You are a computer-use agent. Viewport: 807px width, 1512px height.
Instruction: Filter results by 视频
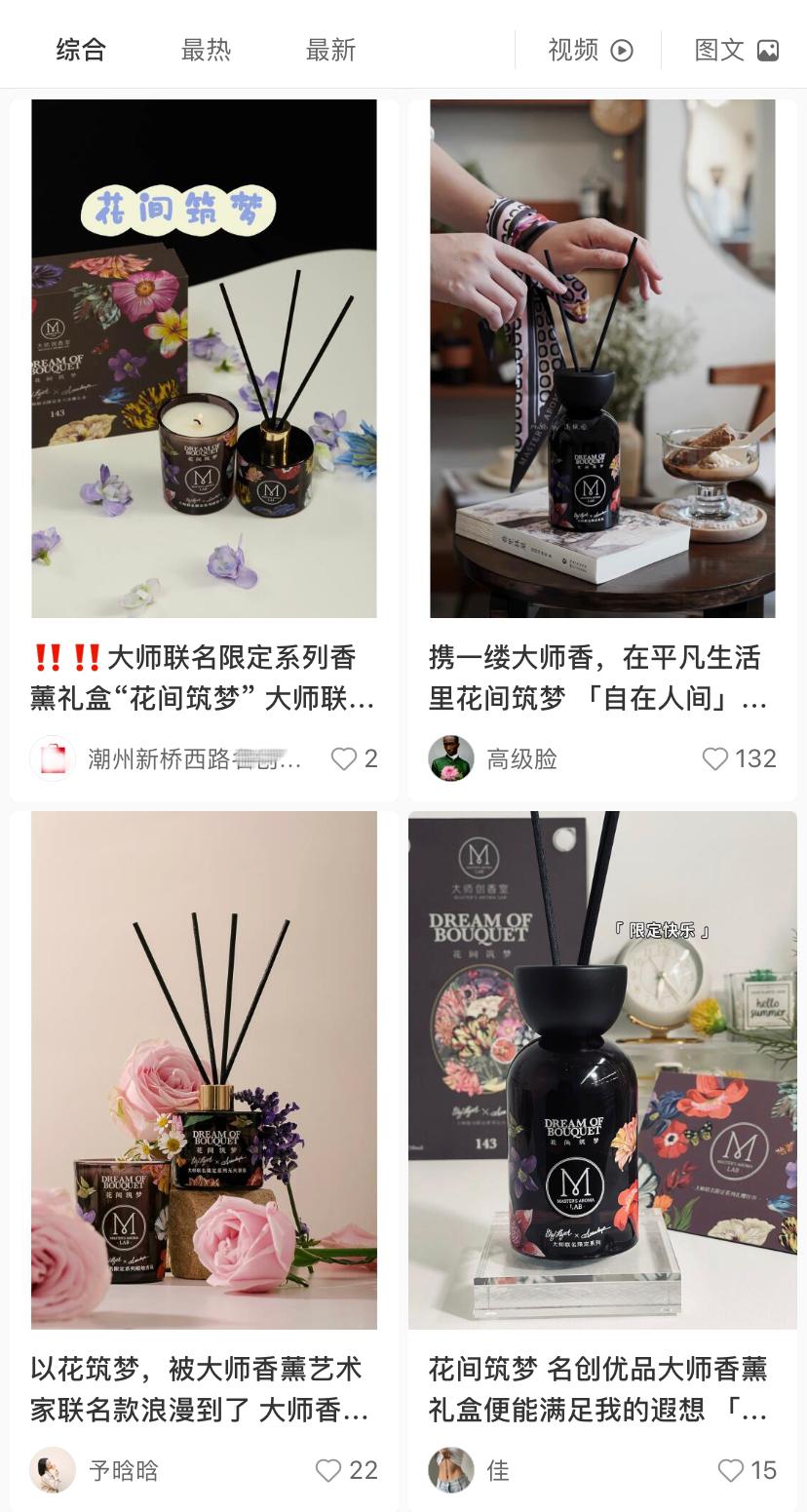pyautogui.click(x=590, y=50)
